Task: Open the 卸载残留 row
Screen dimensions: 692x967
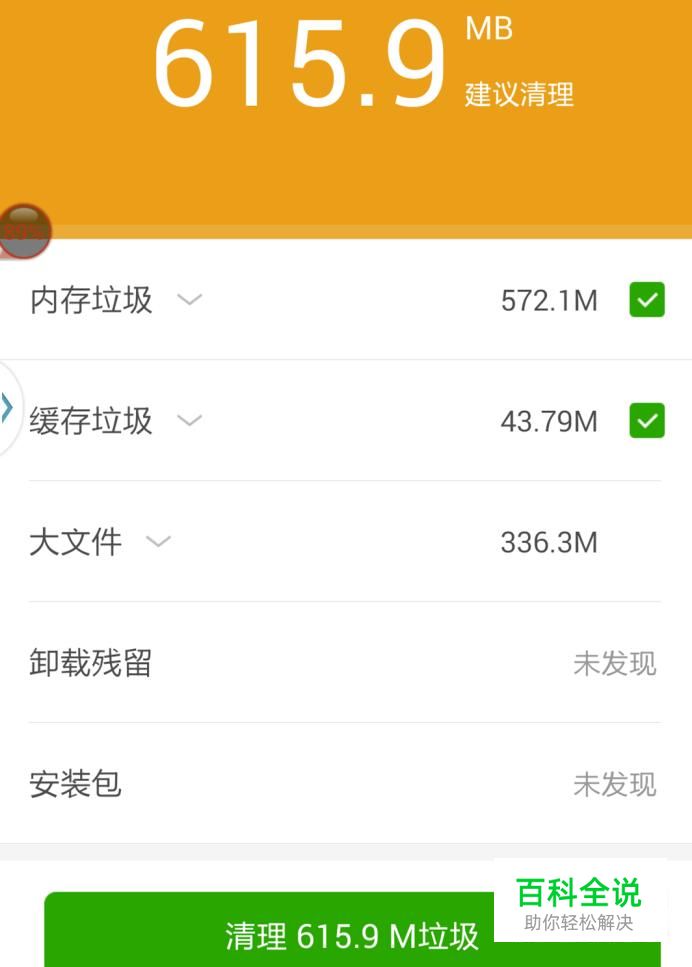Action: coord(346,663)
